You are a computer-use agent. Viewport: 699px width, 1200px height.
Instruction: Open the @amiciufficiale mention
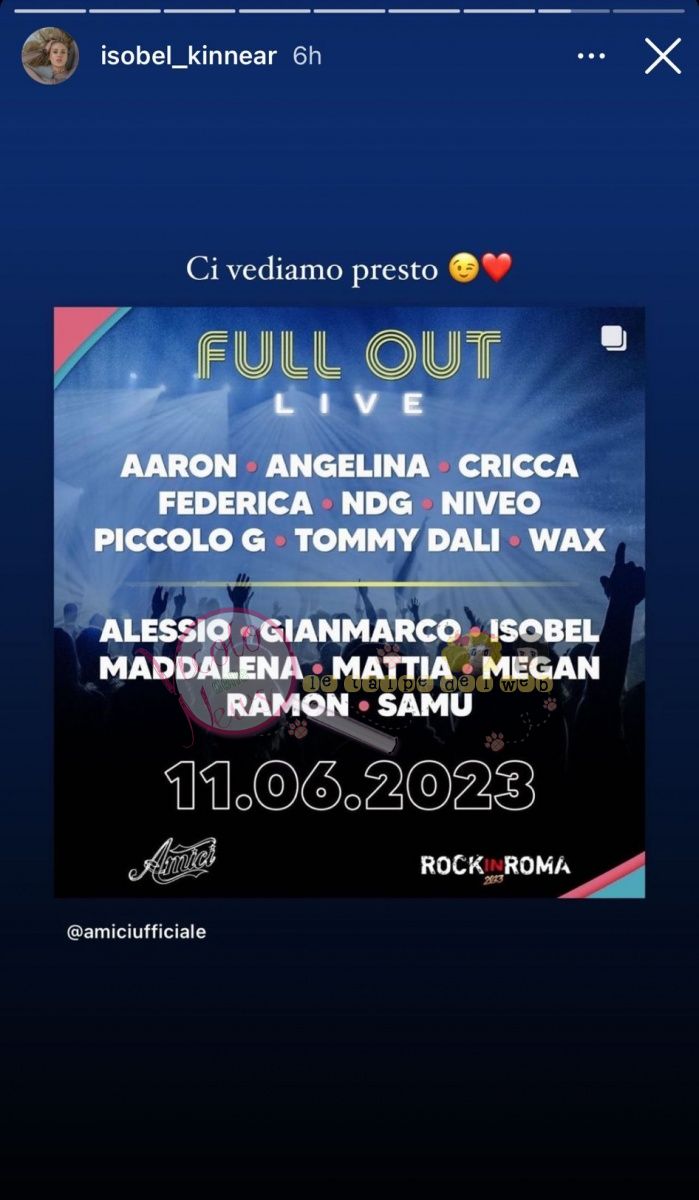(136, 931)
